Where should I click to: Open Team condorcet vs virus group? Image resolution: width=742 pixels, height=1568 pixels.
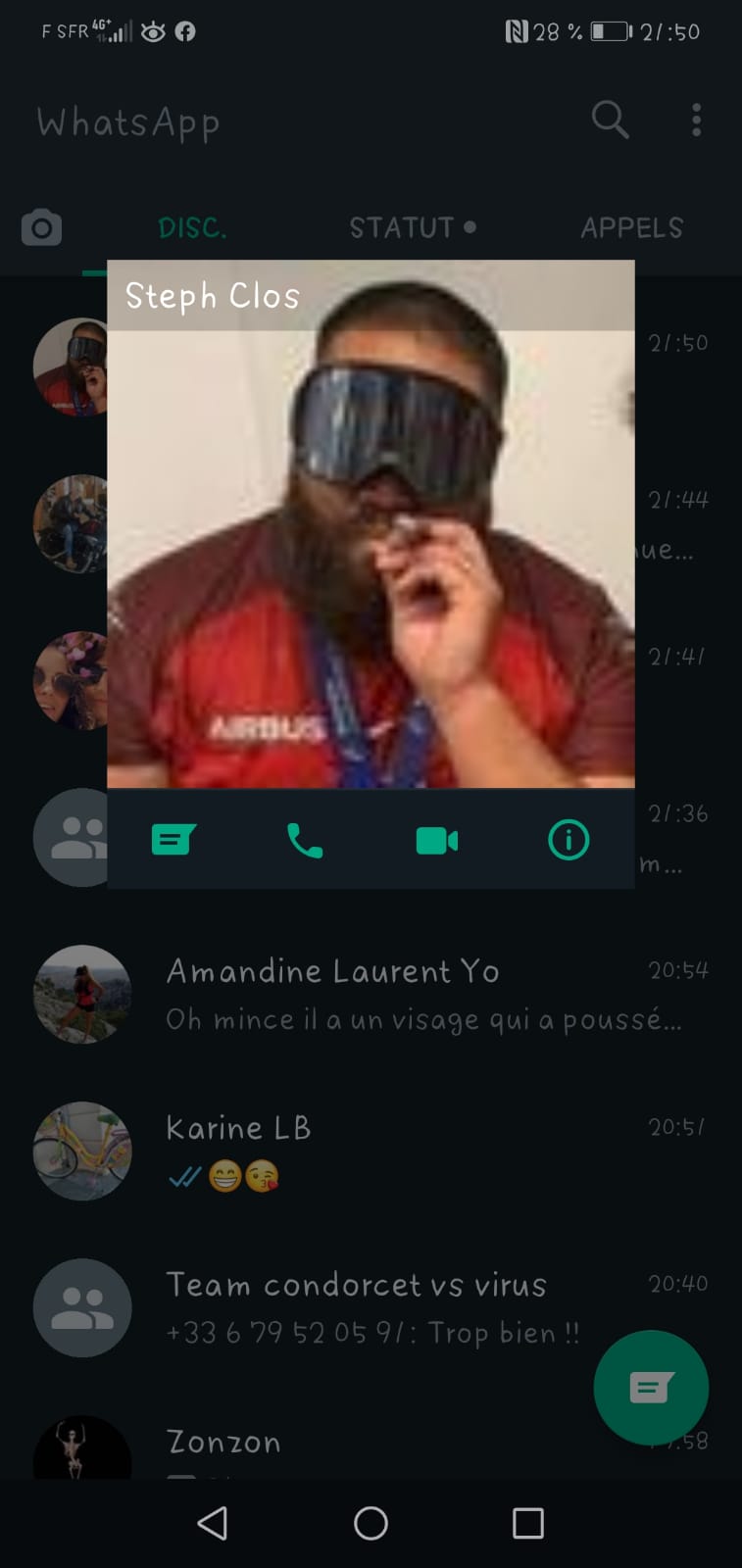[372, 1307]
